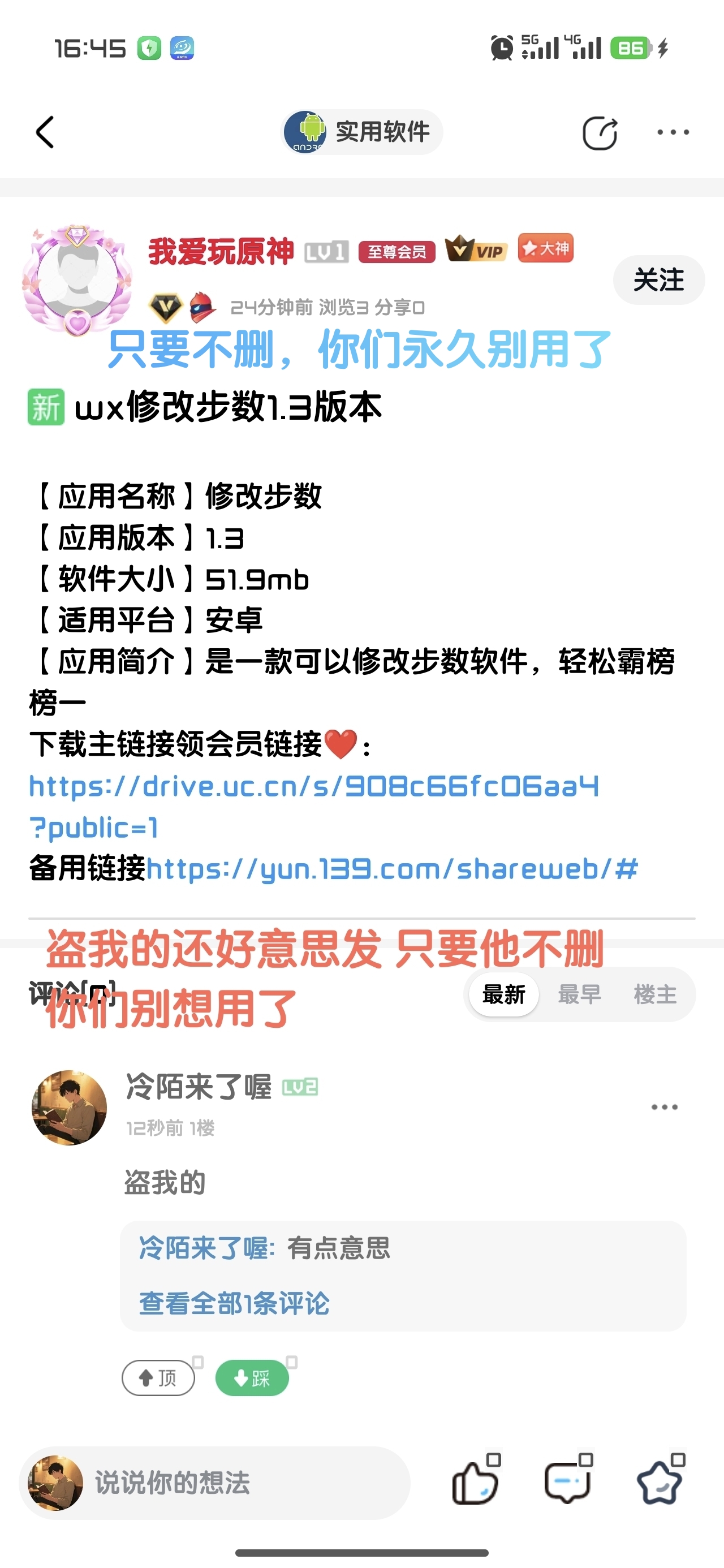Share this post via the share icon

pyautogui.click(x=600, y=132)
